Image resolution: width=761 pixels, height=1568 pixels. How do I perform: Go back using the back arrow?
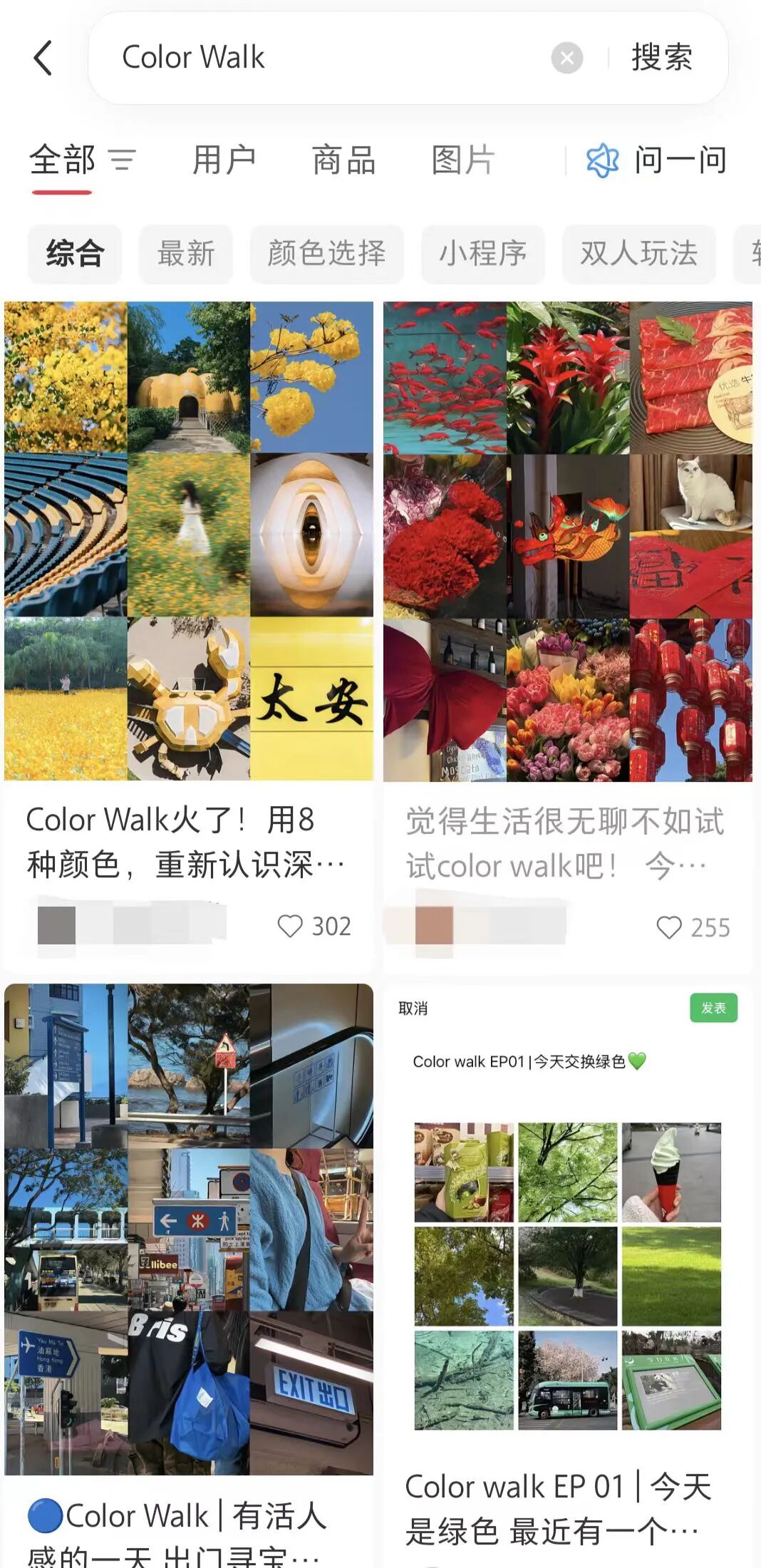(x=43, y=58)
